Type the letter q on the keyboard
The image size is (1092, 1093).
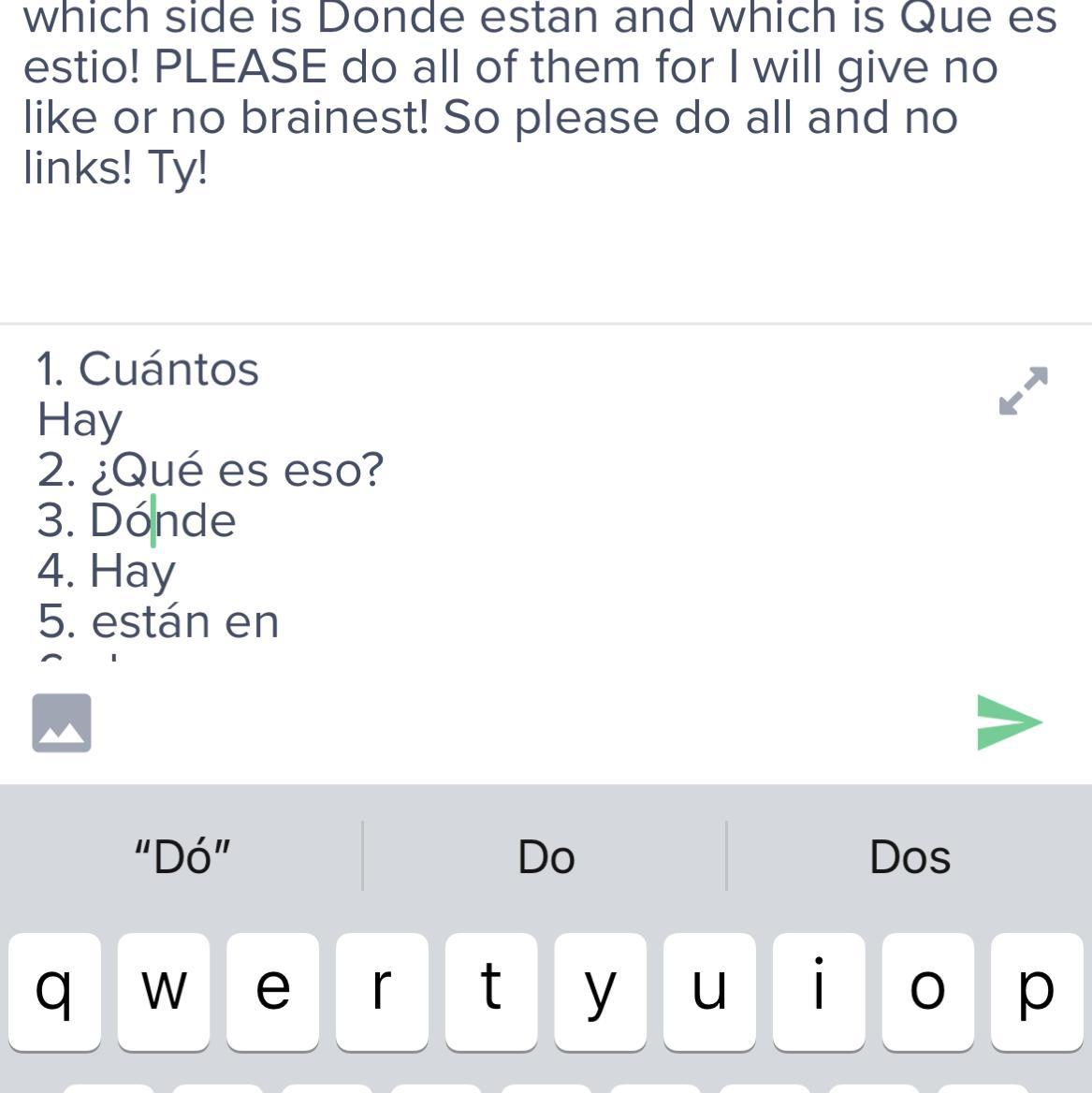54,990
